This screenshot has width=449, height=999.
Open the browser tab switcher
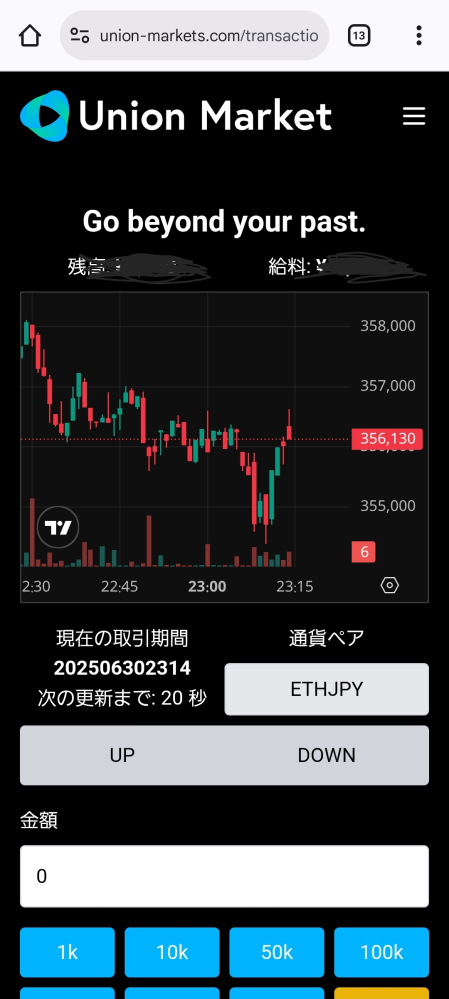click(359, 36)
